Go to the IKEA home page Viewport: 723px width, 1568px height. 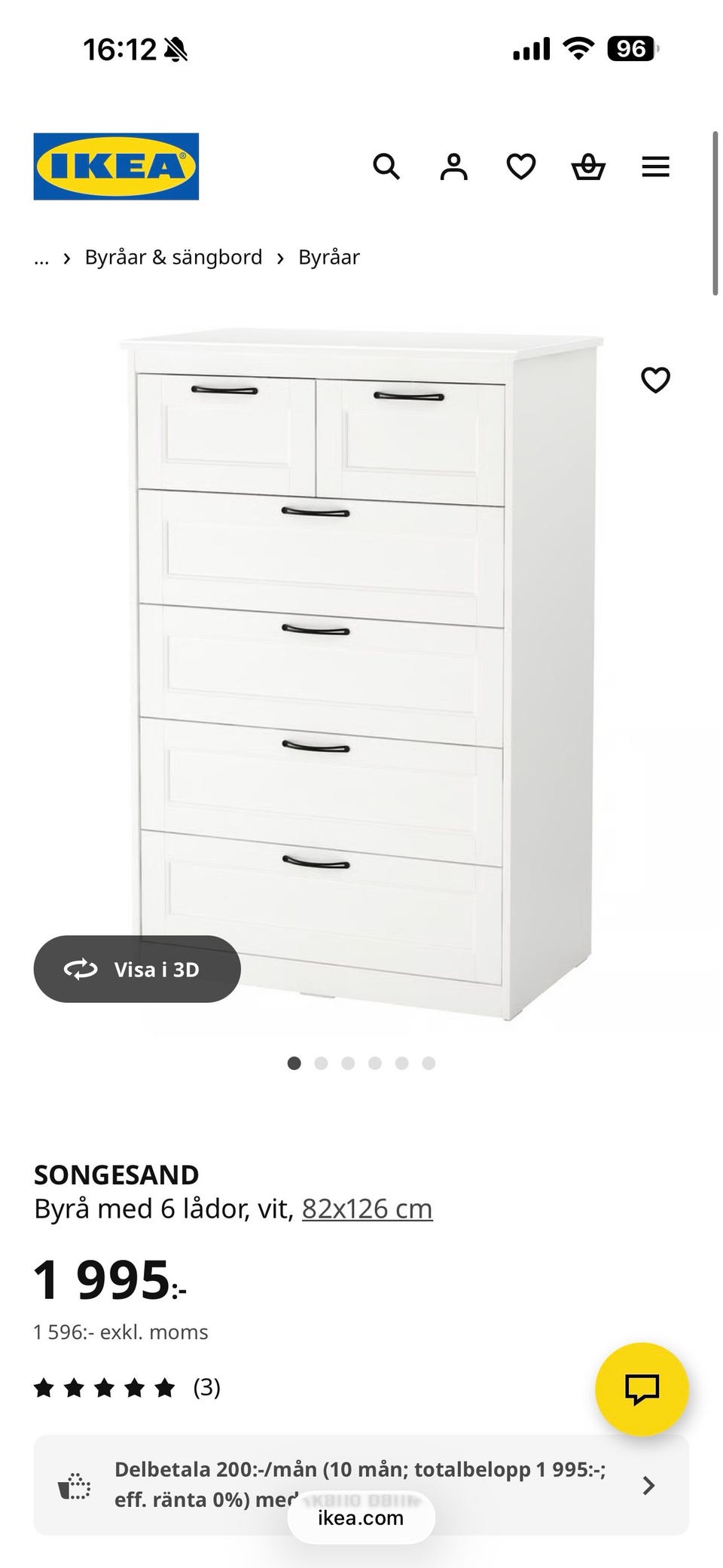tap(116, 167)
